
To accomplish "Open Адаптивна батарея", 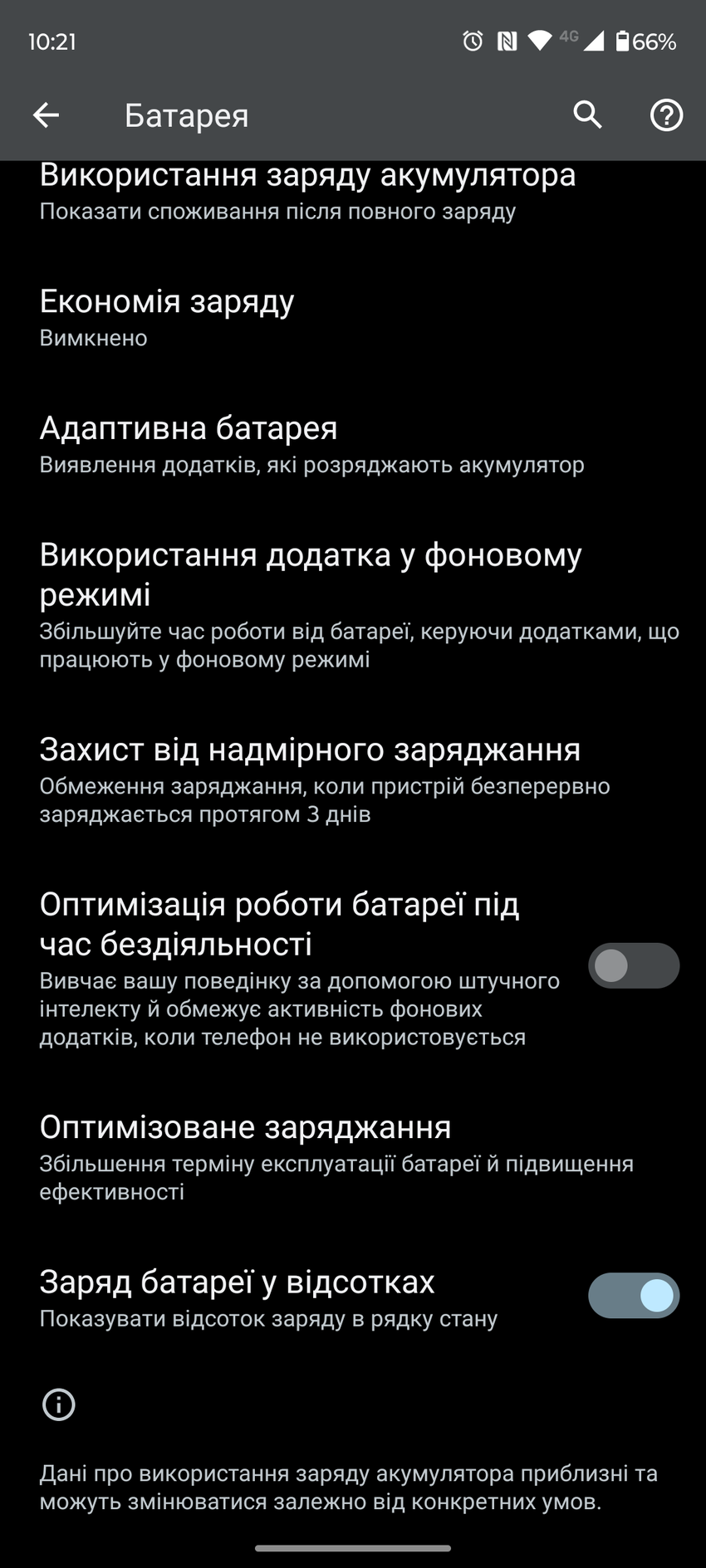I will pos(311,444).
